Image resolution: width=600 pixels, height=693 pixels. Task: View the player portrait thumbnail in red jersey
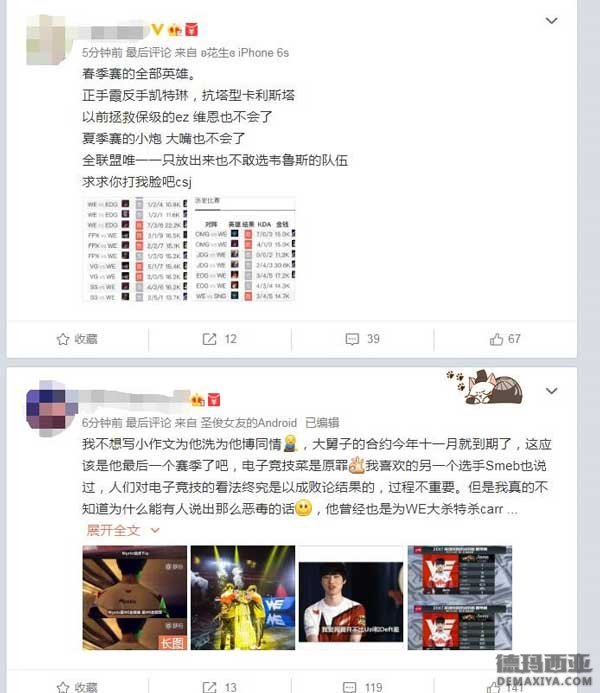tap(351, 598)
